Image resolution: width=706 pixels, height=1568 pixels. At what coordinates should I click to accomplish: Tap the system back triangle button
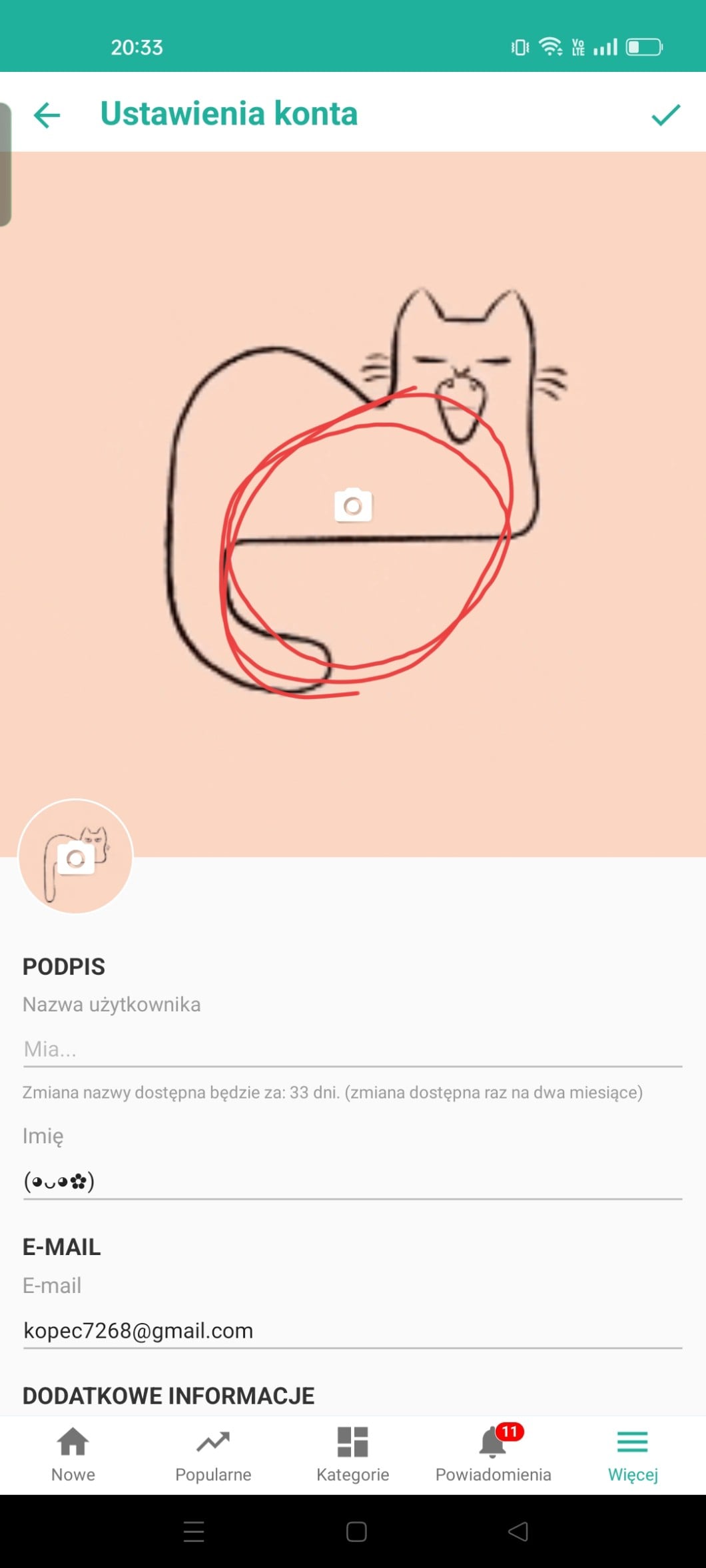(x=518, y=1531)
